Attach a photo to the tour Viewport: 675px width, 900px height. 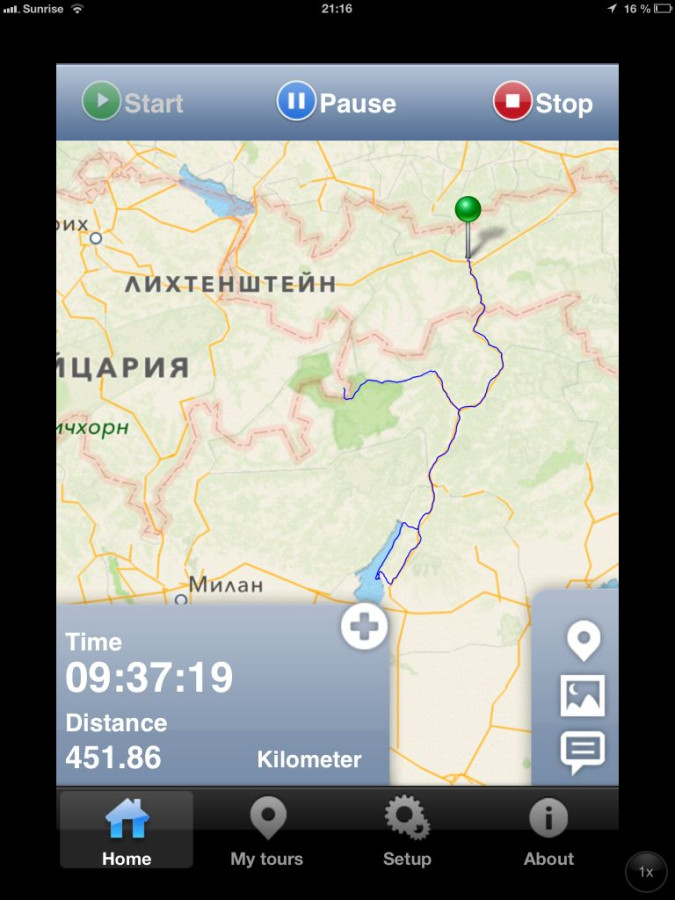tap(582, 695)
